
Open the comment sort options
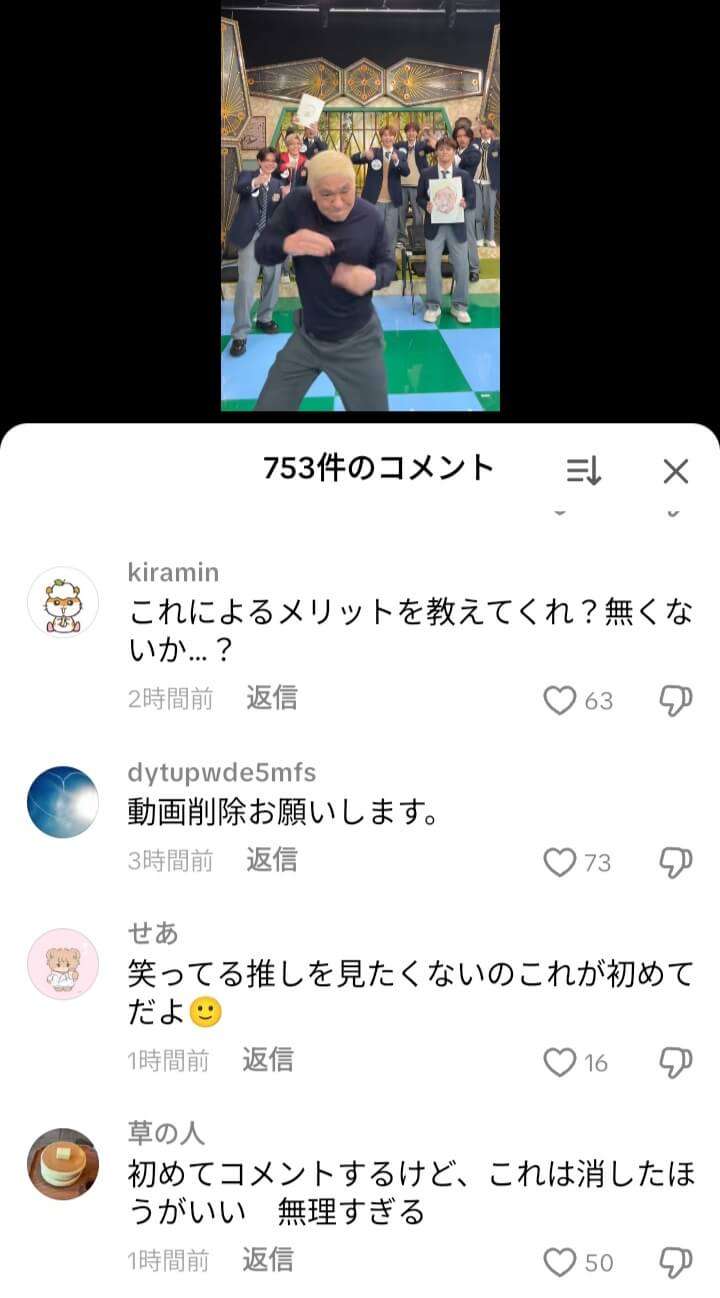point(583,471)
